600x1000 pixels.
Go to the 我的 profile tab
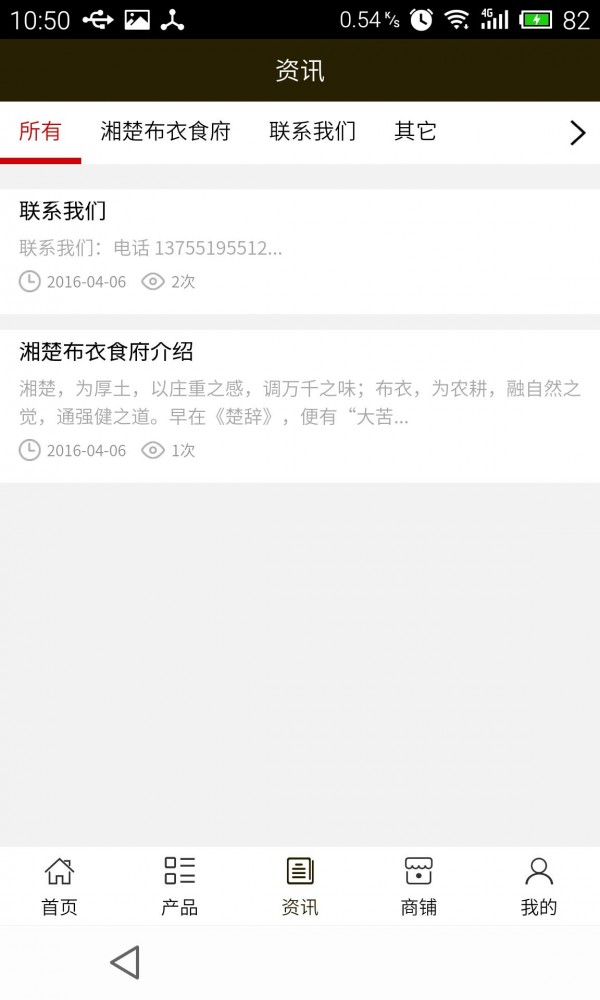click(x=539, y=886)
